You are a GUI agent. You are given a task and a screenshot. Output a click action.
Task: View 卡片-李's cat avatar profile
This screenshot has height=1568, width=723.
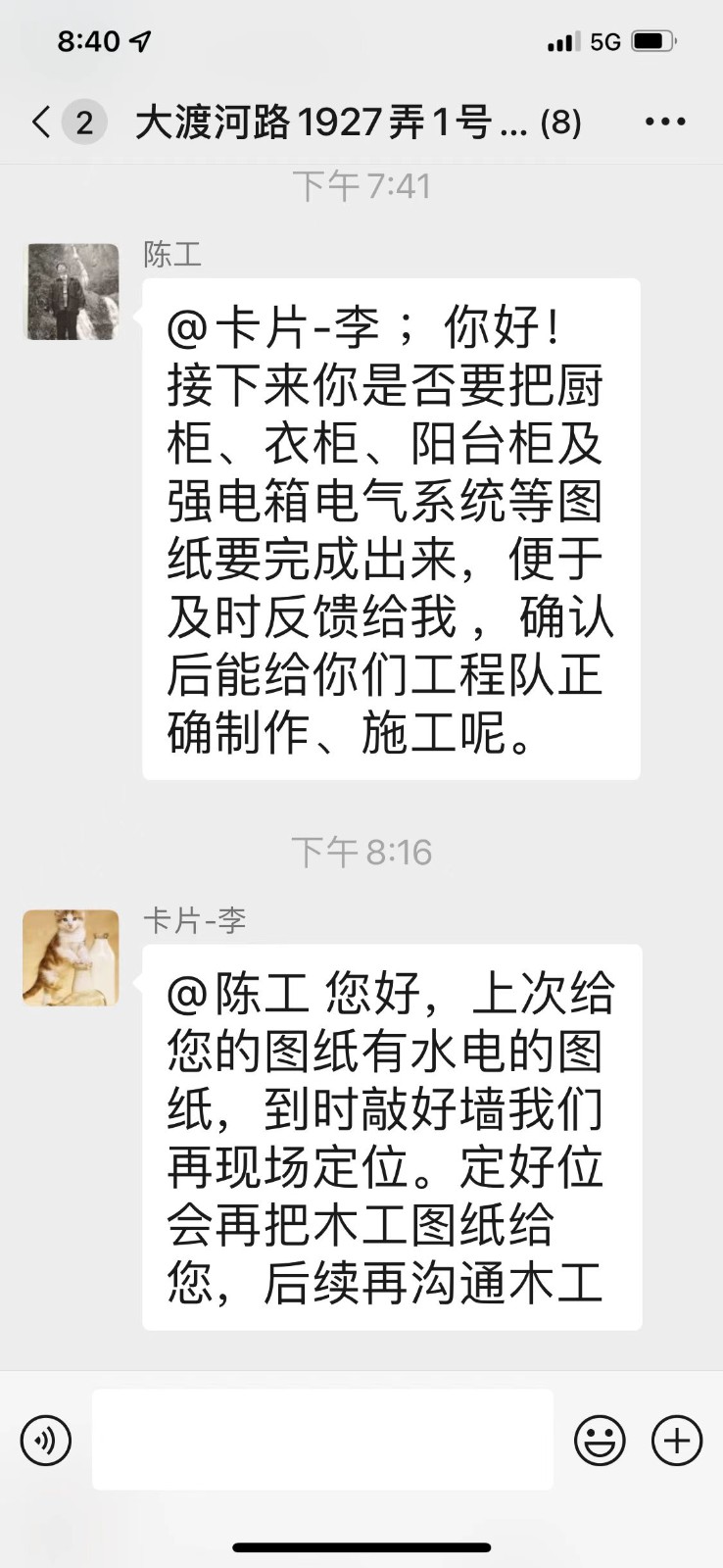72,958
